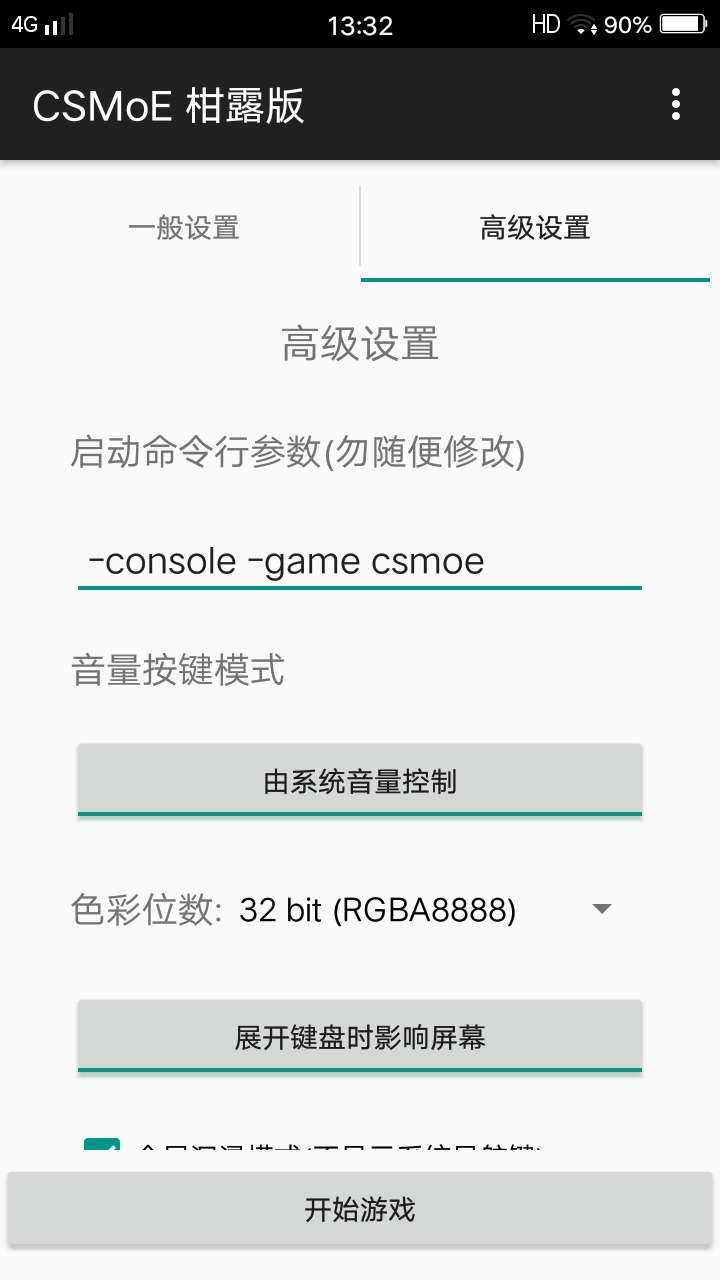The image size is (720, 1280).
Task: Tap the 由系统音量控制 button
Action: click(360, 781)
